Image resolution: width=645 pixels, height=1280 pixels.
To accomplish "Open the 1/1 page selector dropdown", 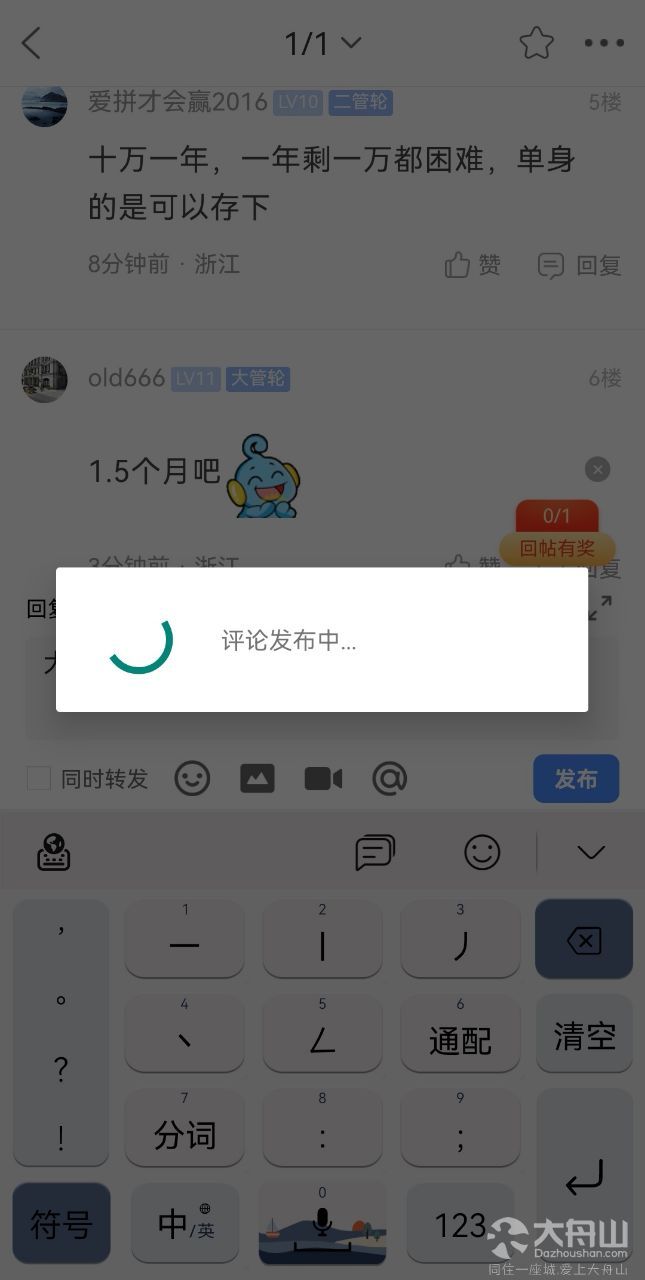I will (x=322, y=43).
